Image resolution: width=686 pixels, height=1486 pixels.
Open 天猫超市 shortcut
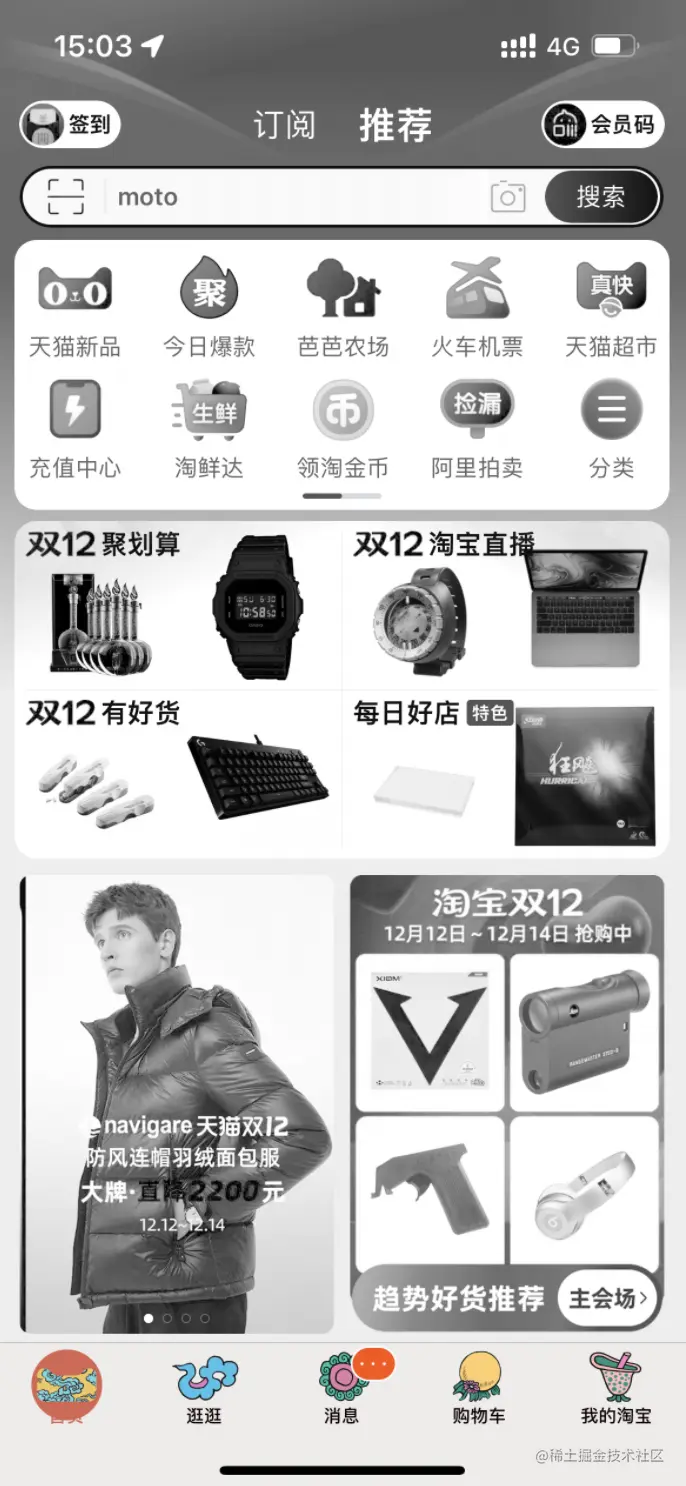[x=611, y=308]
